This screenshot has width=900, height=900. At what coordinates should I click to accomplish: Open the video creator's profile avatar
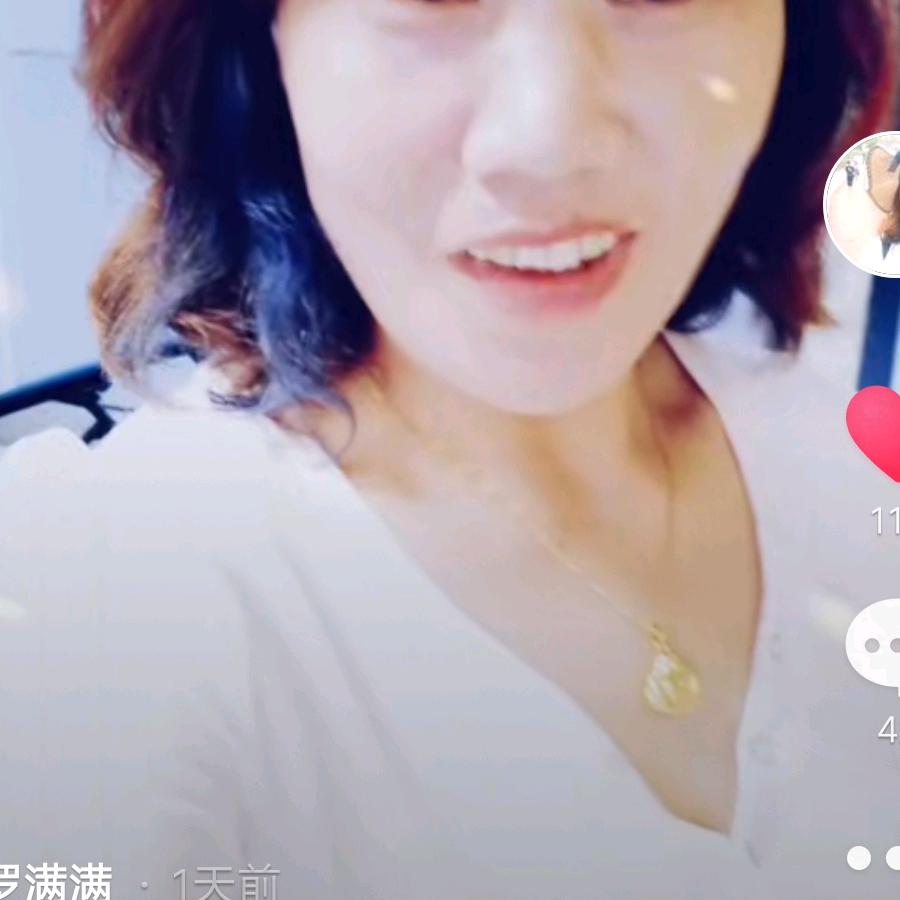pyautogui.click(x=866, y=204)
